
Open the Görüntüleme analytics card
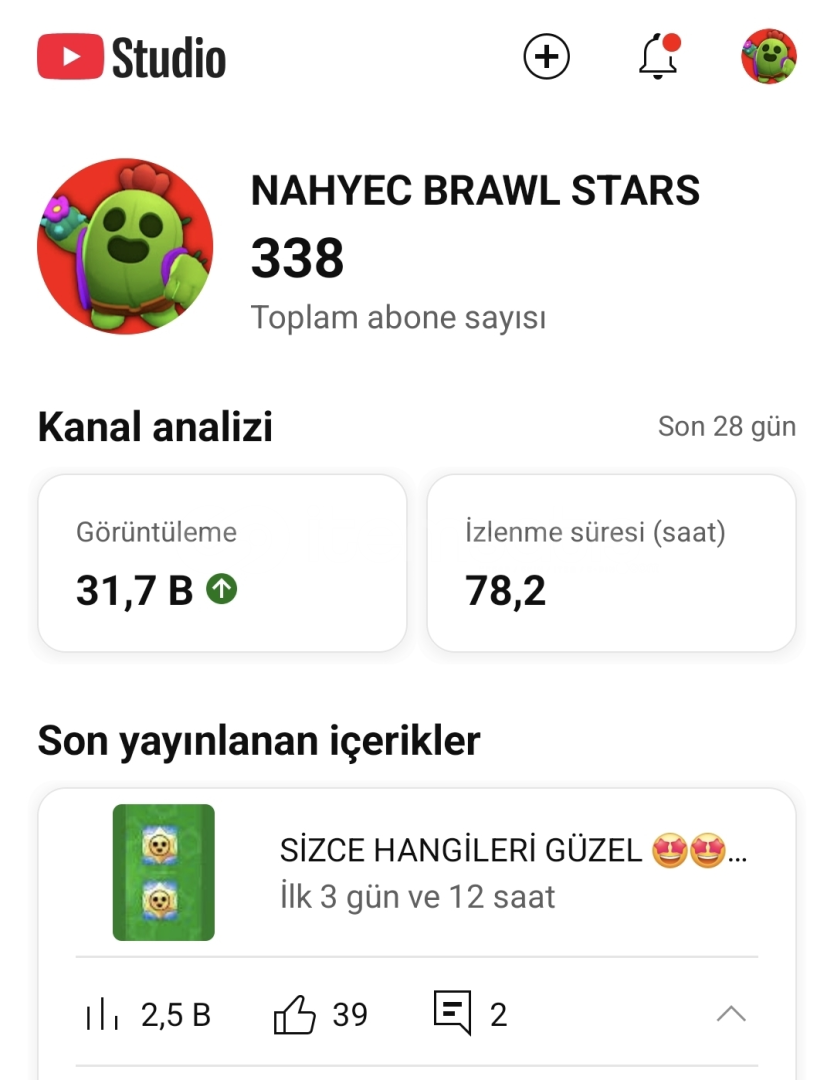point(222,563)
